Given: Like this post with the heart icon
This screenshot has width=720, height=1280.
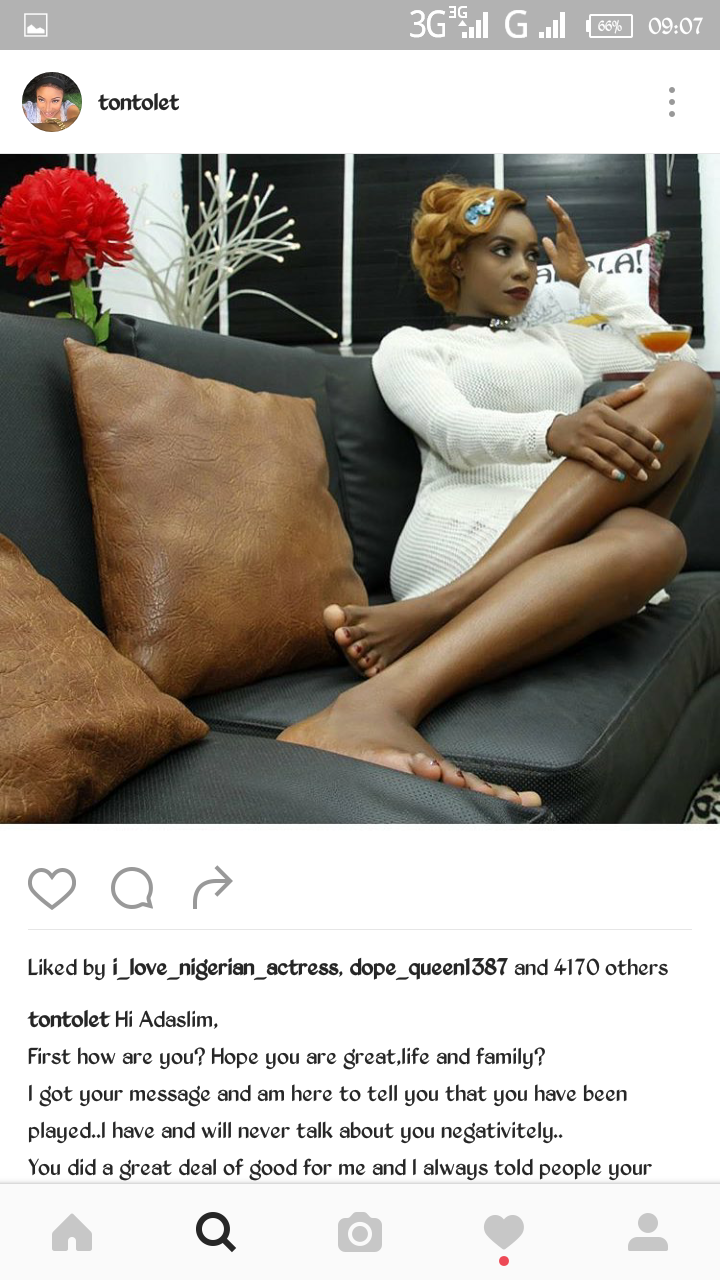Looking at the screenshot, I should [52, 888].
